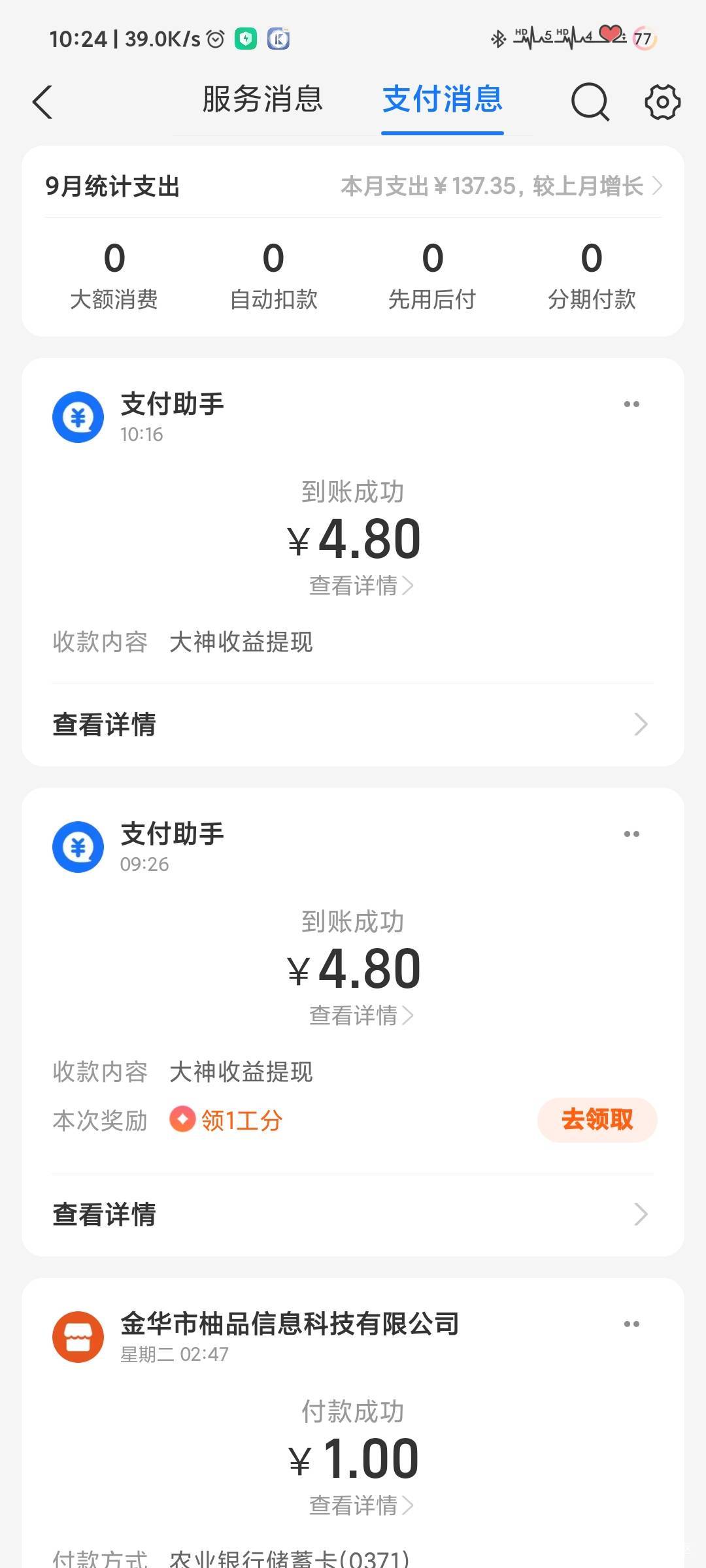
Task: View 大额消费 count
Action: pos(114,275)
